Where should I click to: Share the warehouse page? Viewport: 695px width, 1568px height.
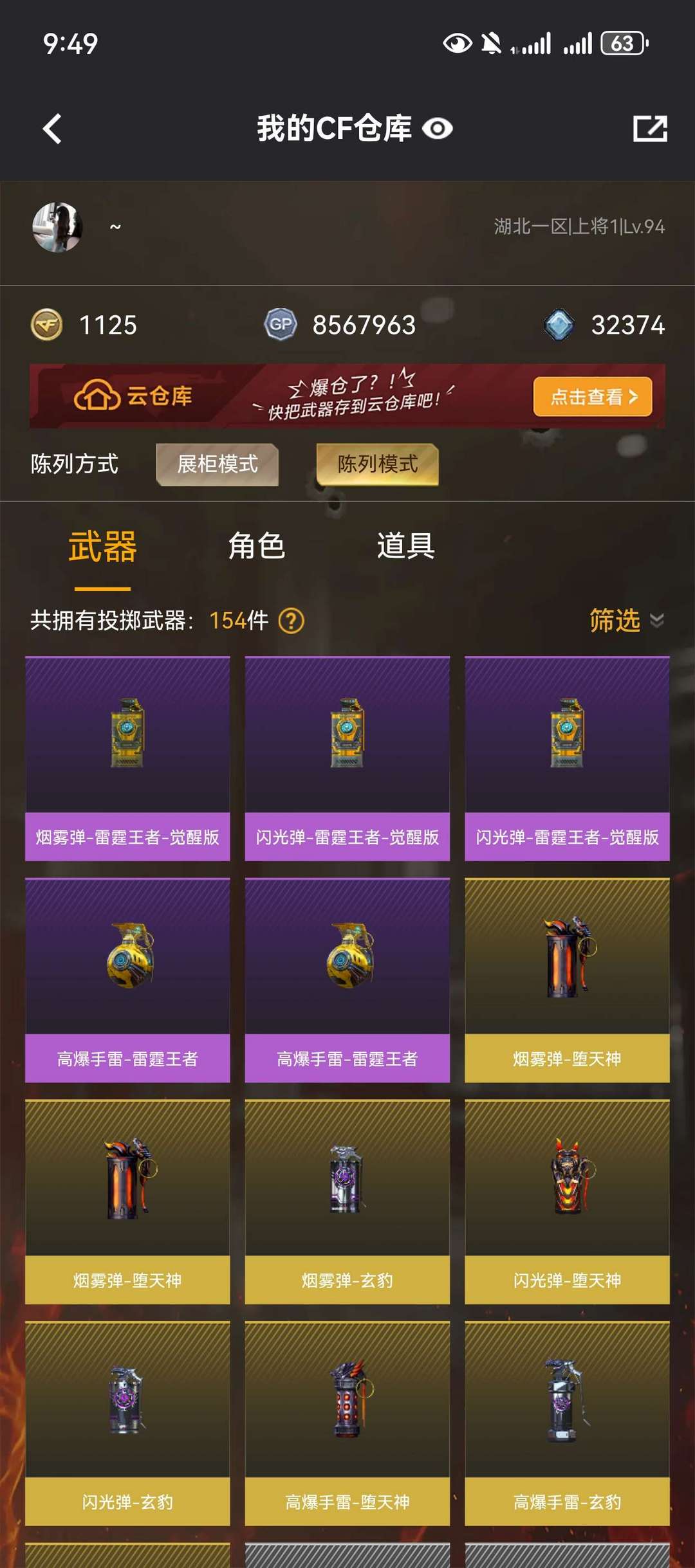tap(650, 129)
